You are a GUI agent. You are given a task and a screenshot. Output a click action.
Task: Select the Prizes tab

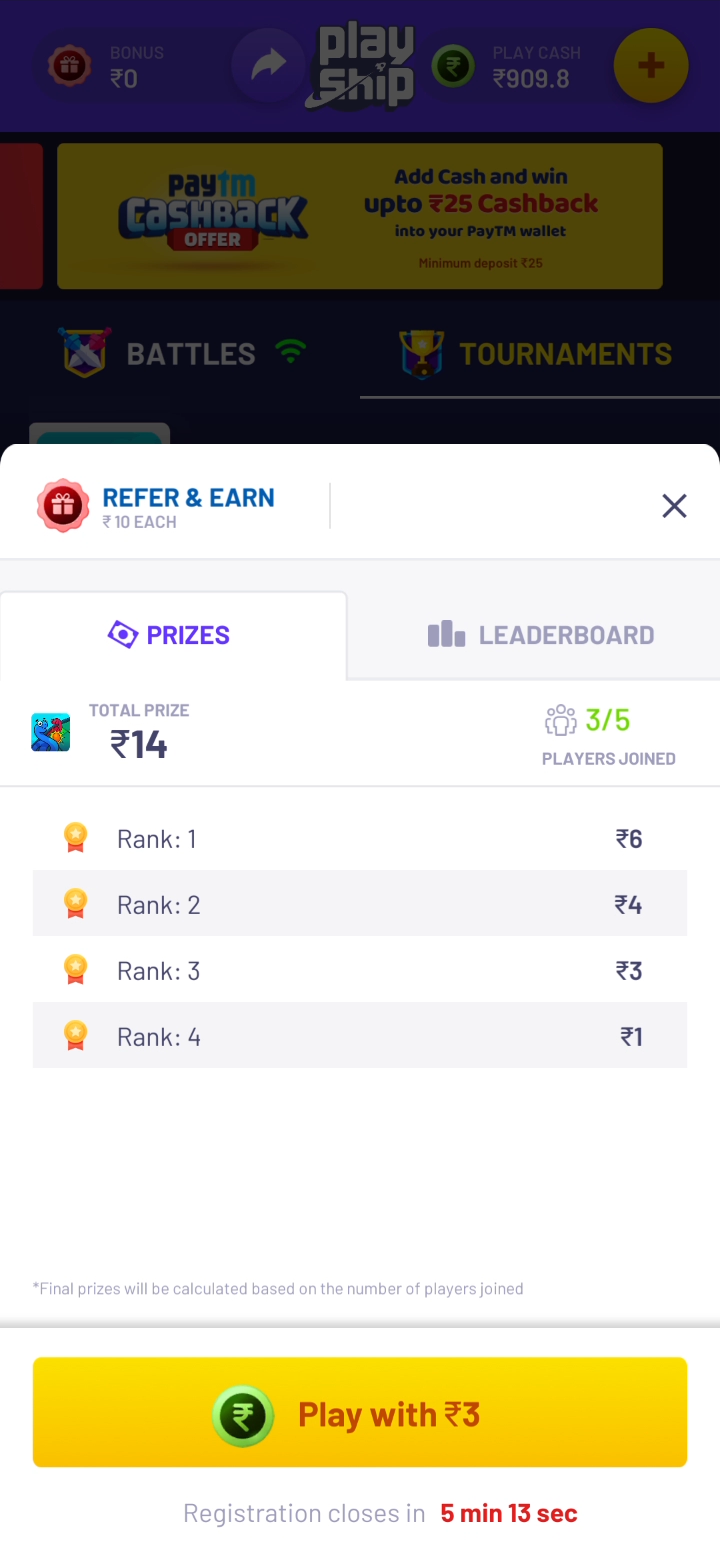pos(173,635)
